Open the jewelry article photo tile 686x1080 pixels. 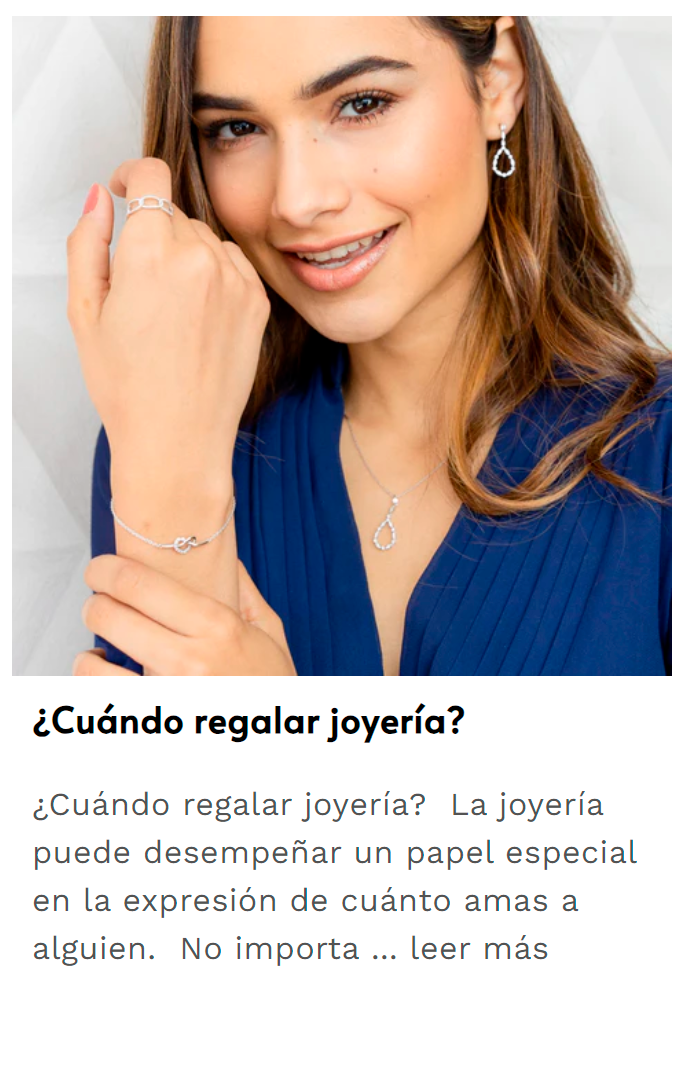[342, 345]
